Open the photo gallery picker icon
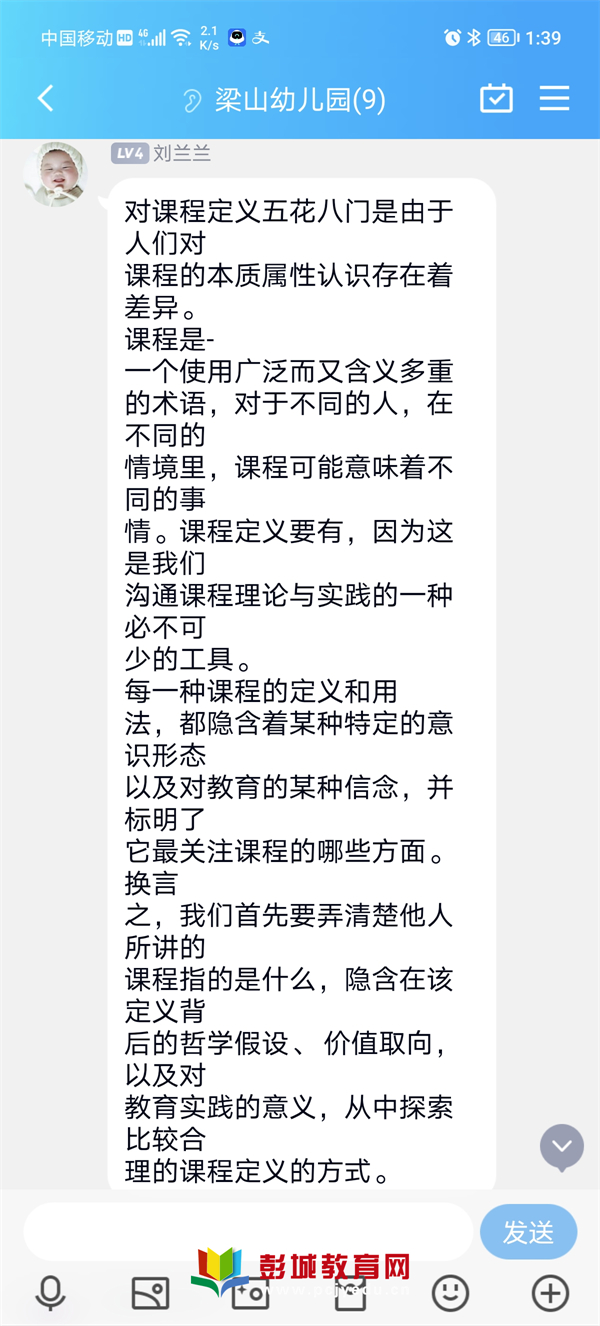Image resolution: width=600 pixels, height=1326 pixels. pyautogui.click(x=150, y=1293)
